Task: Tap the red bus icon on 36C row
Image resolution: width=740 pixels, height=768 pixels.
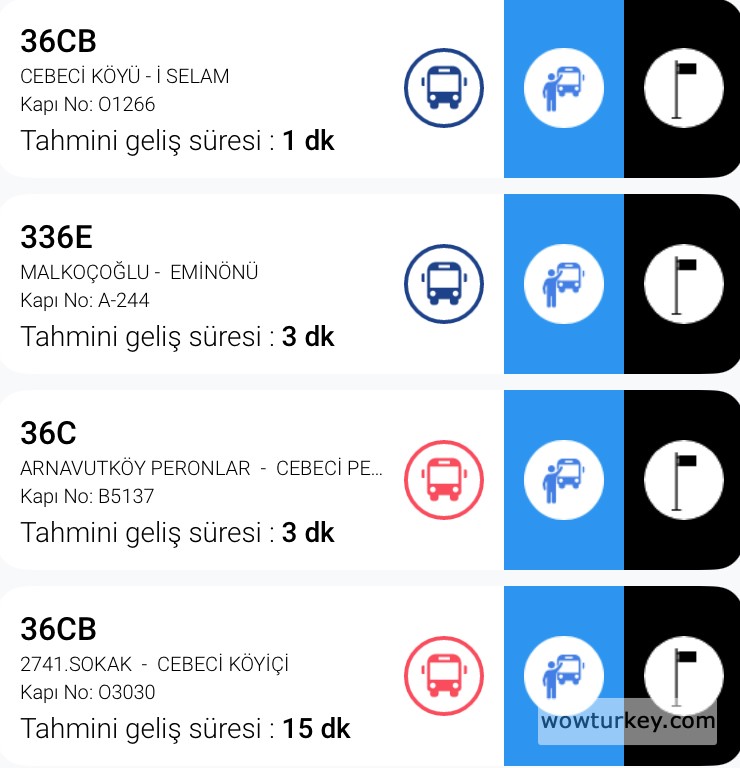Action: [x=444, y=480]
